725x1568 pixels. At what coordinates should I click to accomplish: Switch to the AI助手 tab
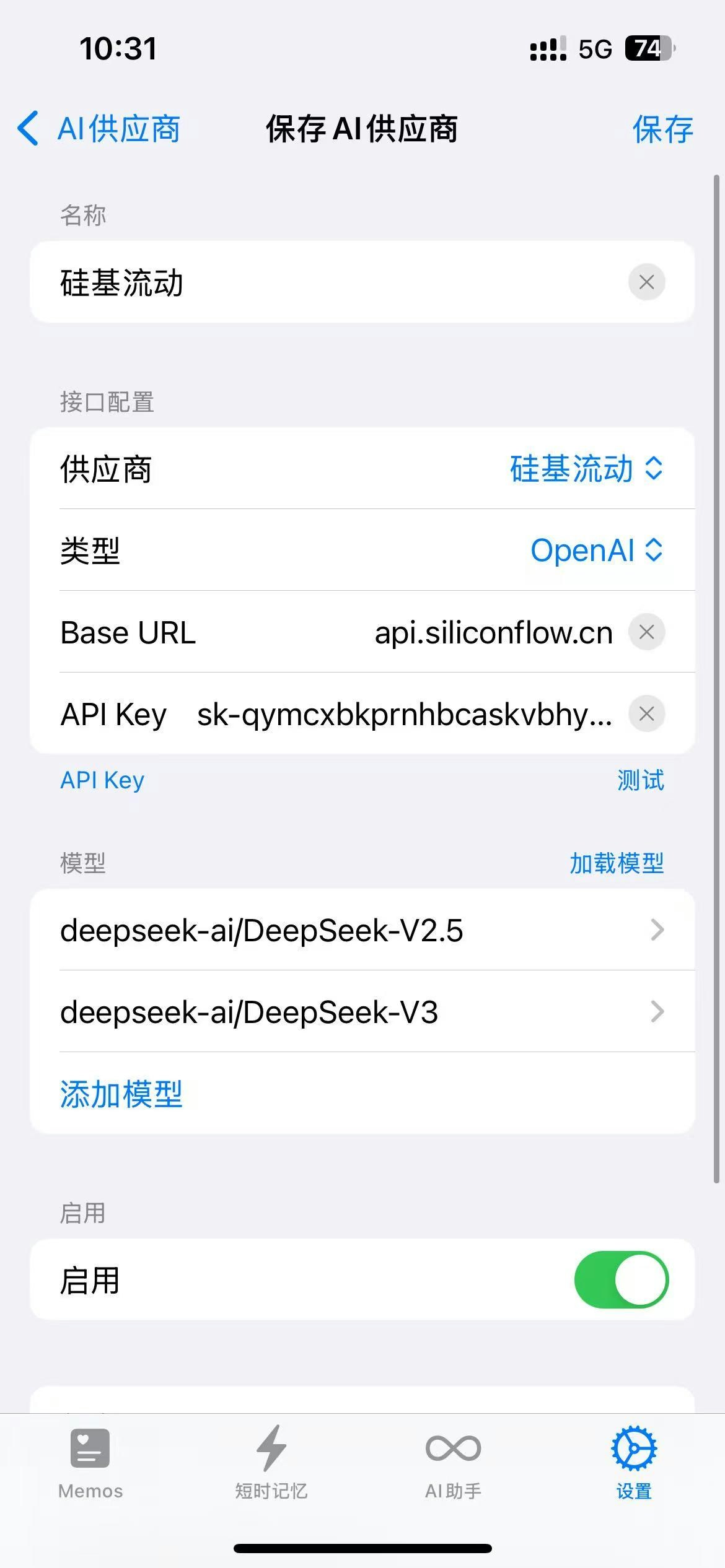(453, 1463)
